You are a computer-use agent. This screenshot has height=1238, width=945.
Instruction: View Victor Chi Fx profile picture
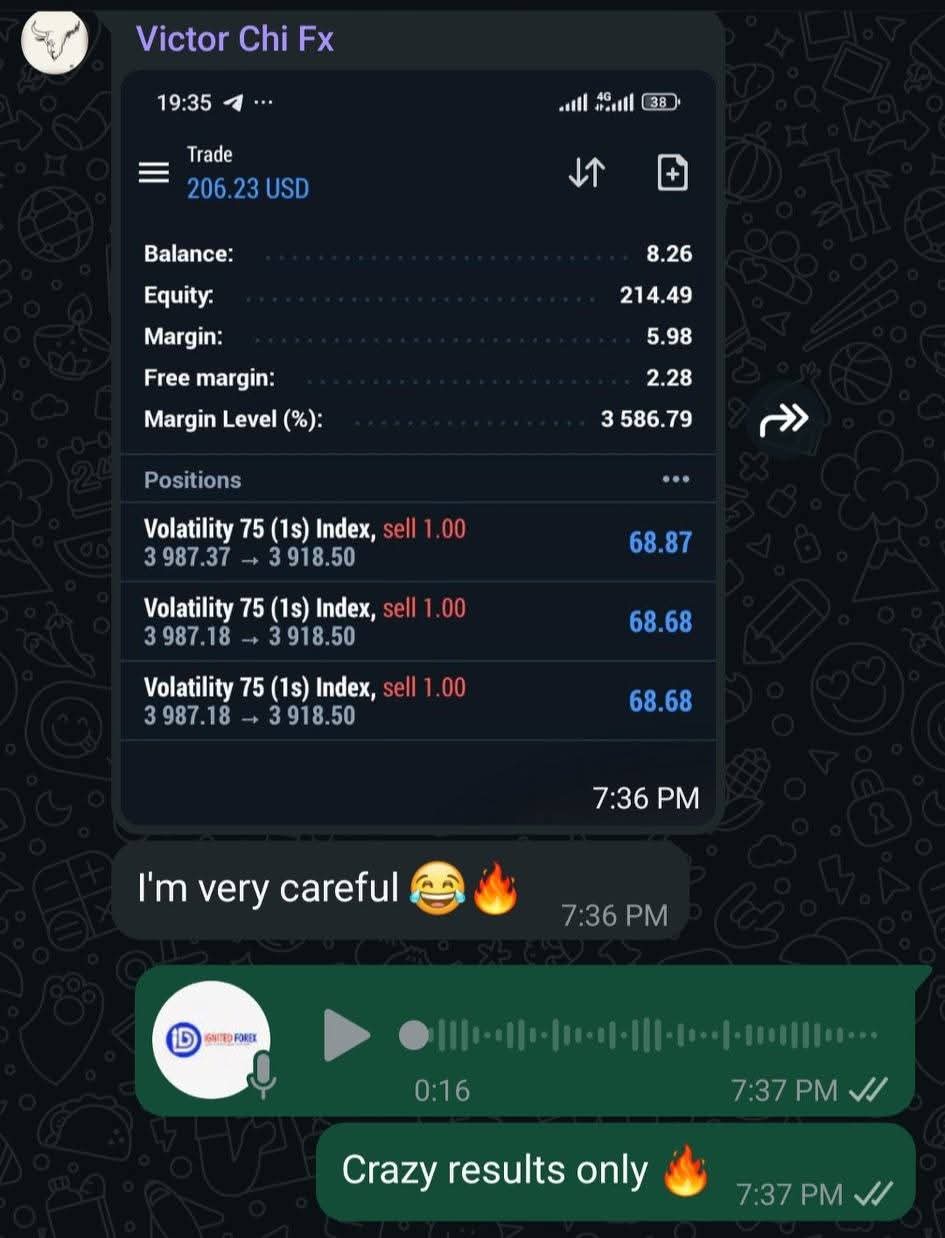pos(54,41)
